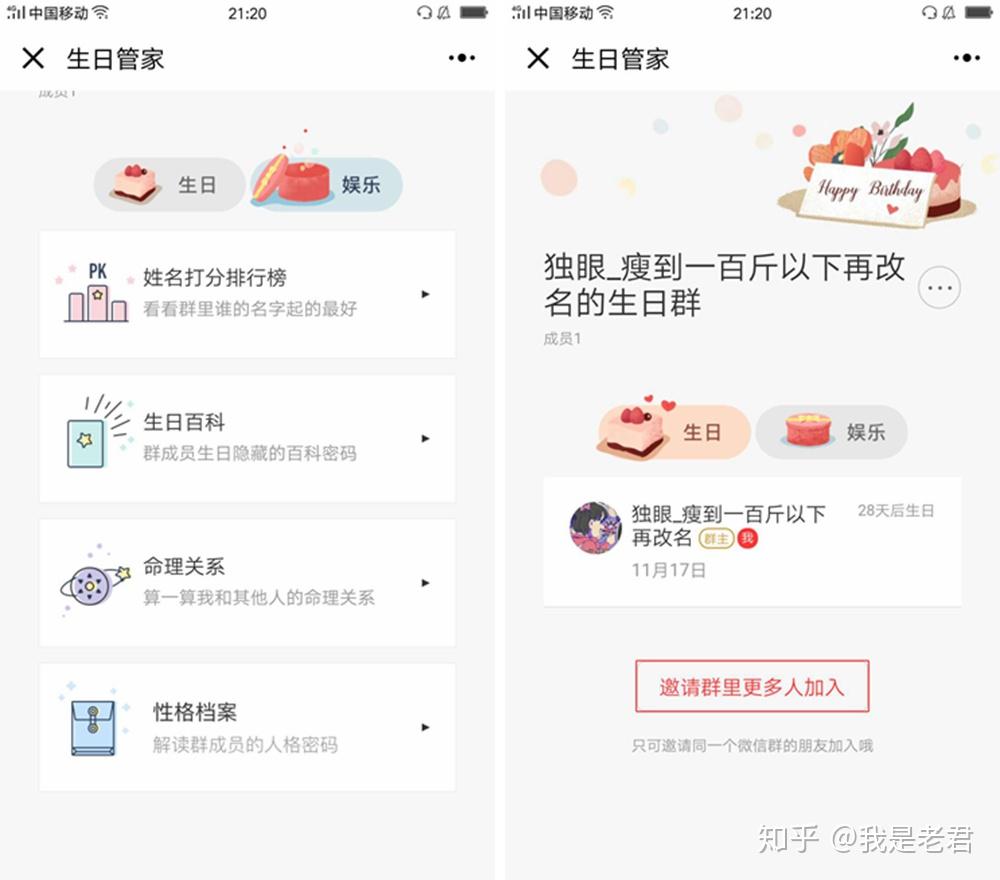Switch to the greyed-out 娱乐 tab above the member list

point(832,432)
